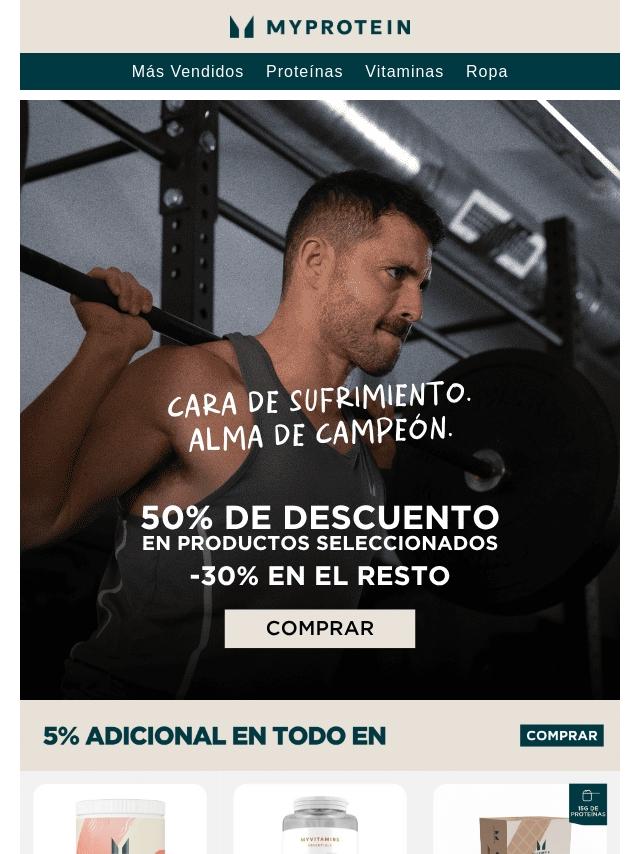Open the Vitaminas category
Image resolution: width=640 pixels, height=854 pixels.
(404, 72)
